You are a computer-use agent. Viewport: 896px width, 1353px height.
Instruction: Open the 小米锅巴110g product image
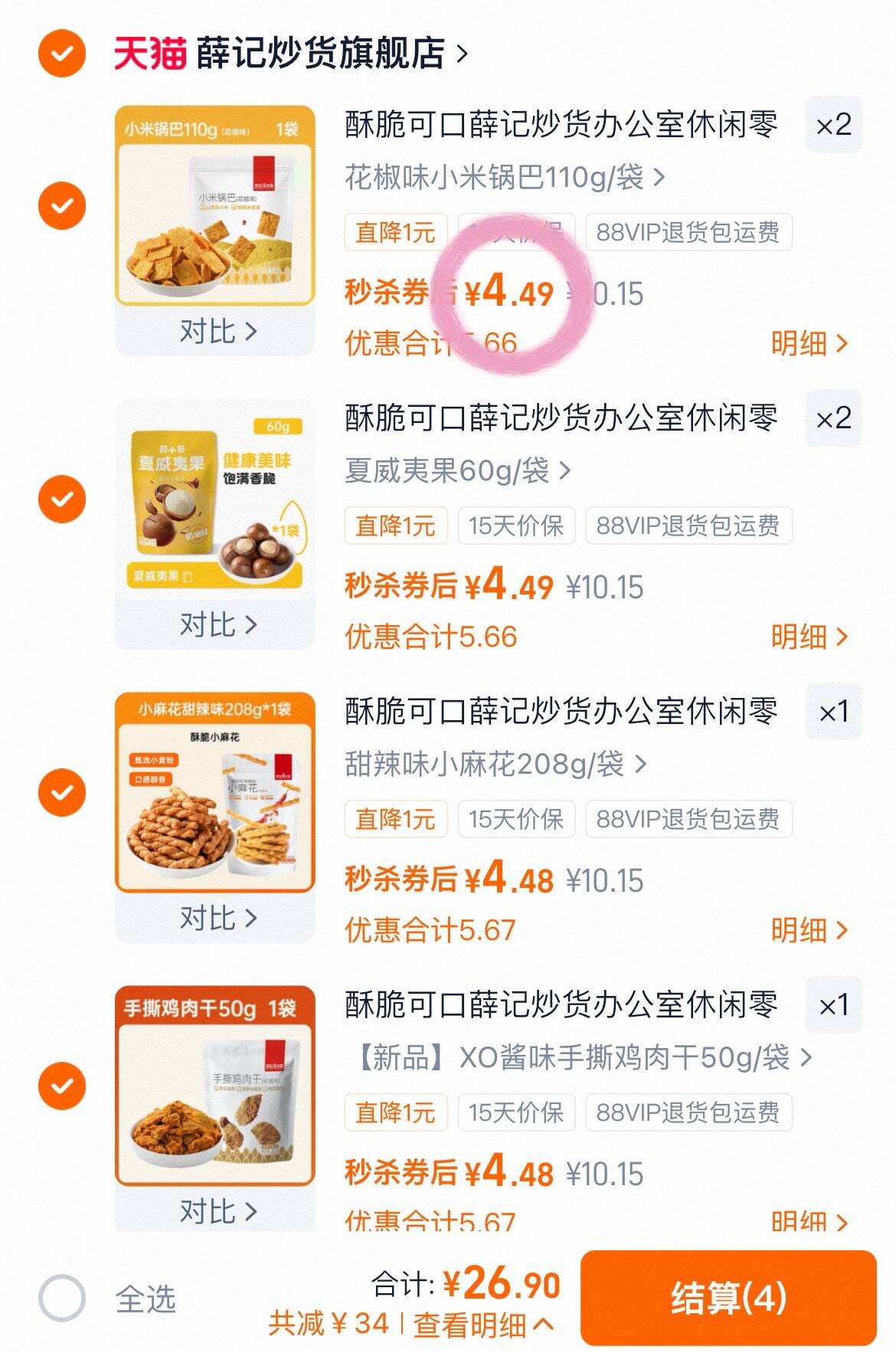[215, 205]
